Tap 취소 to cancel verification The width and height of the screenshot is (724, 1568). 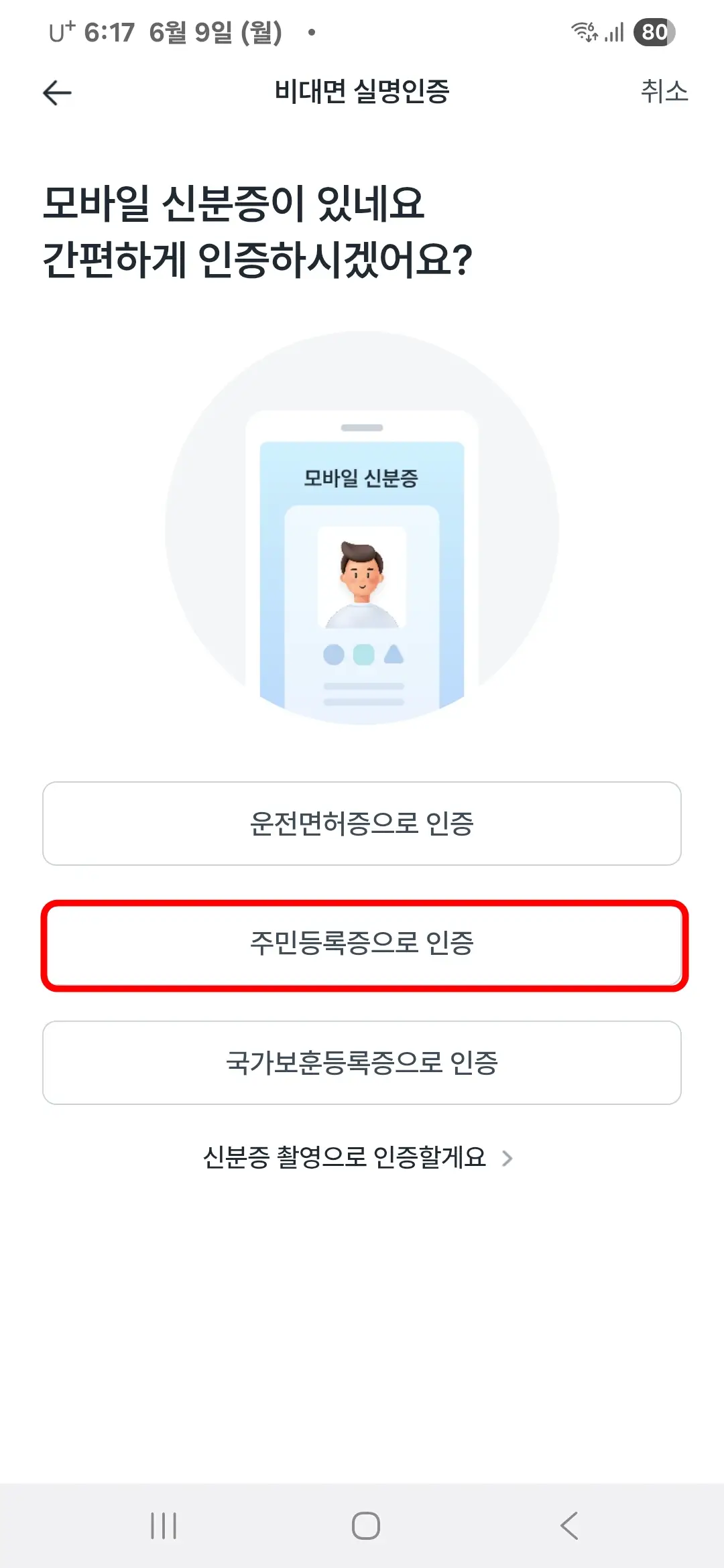coord(664,92)
